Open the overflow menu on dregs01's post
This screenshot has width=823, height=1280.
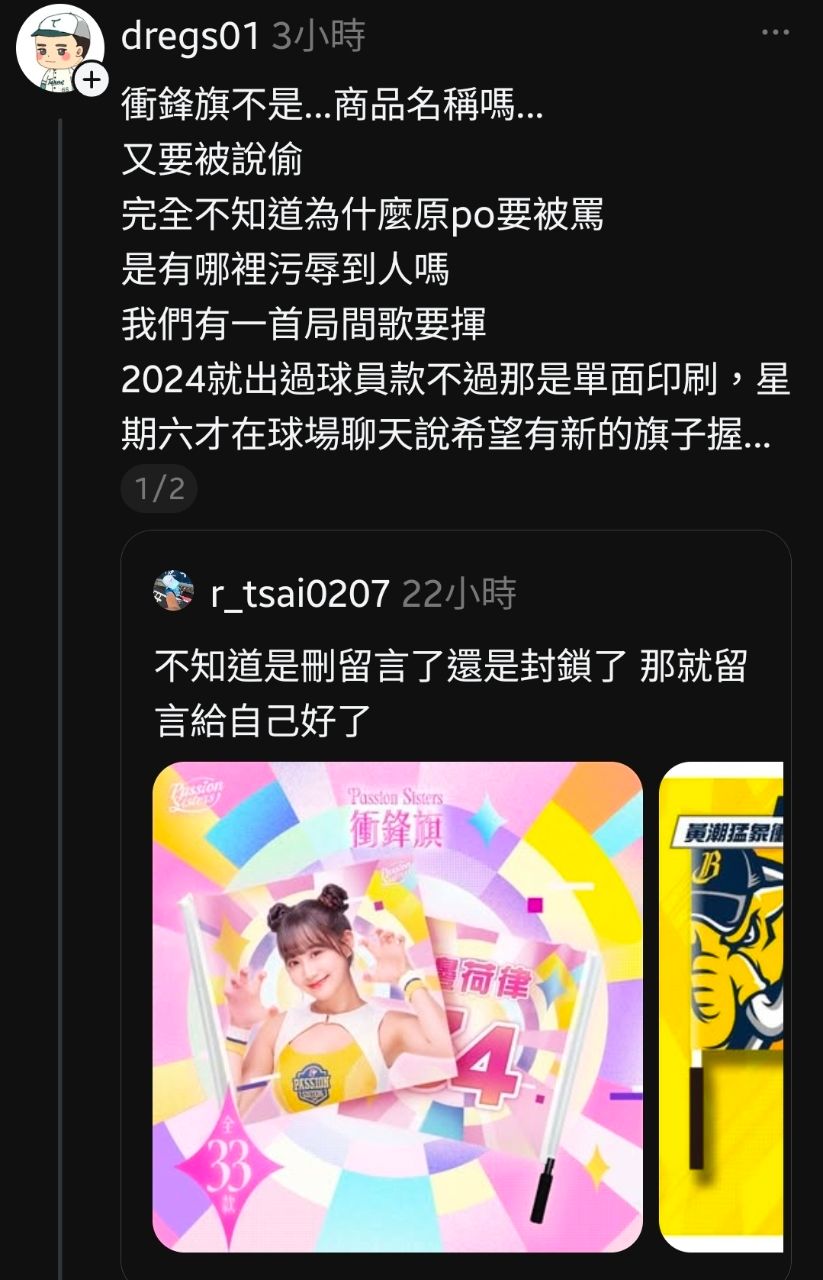pyautogui.click(x=775, y=34)
